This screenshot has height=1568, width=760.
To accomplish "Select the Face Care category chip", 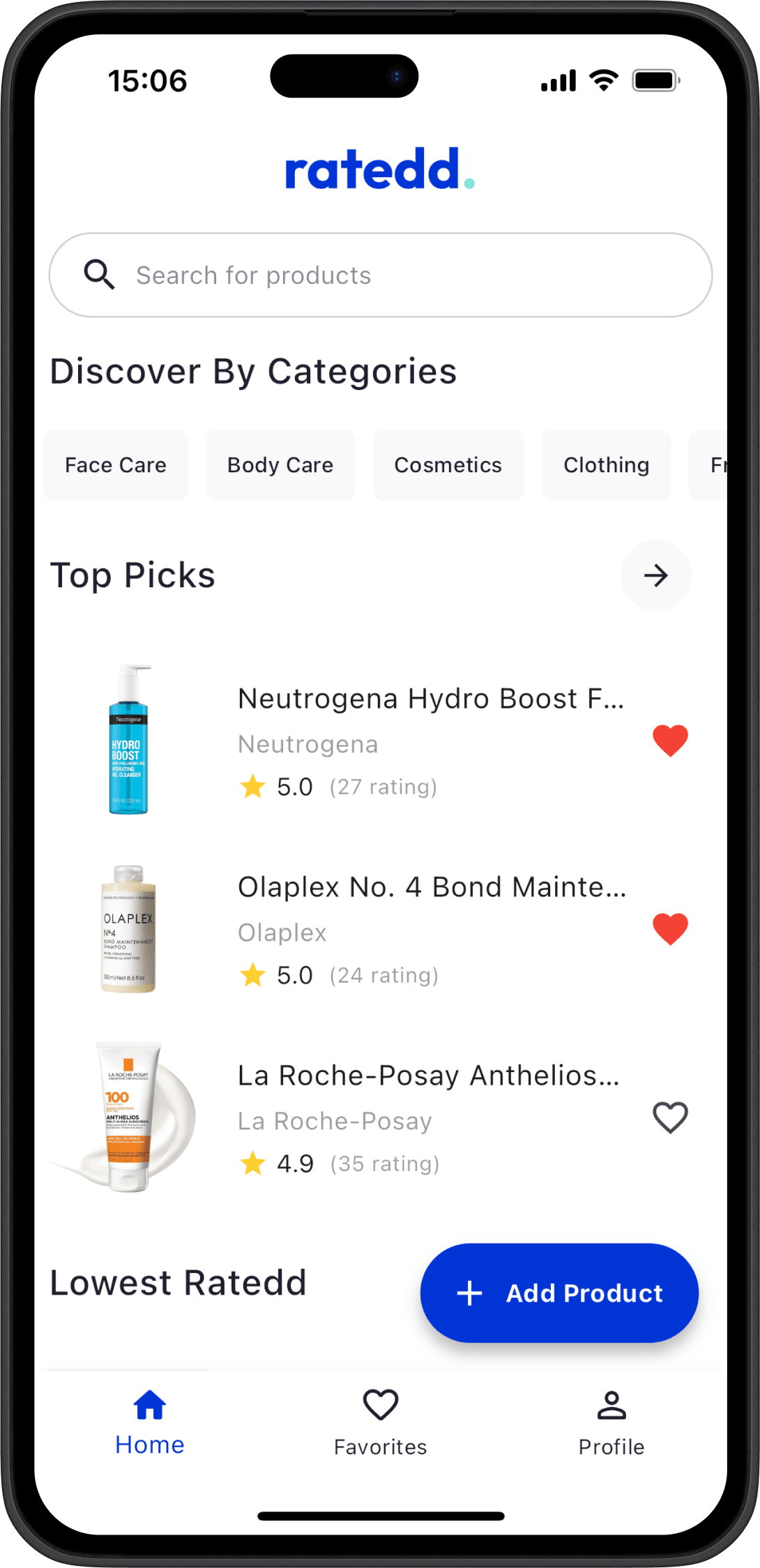I will 116,465.
